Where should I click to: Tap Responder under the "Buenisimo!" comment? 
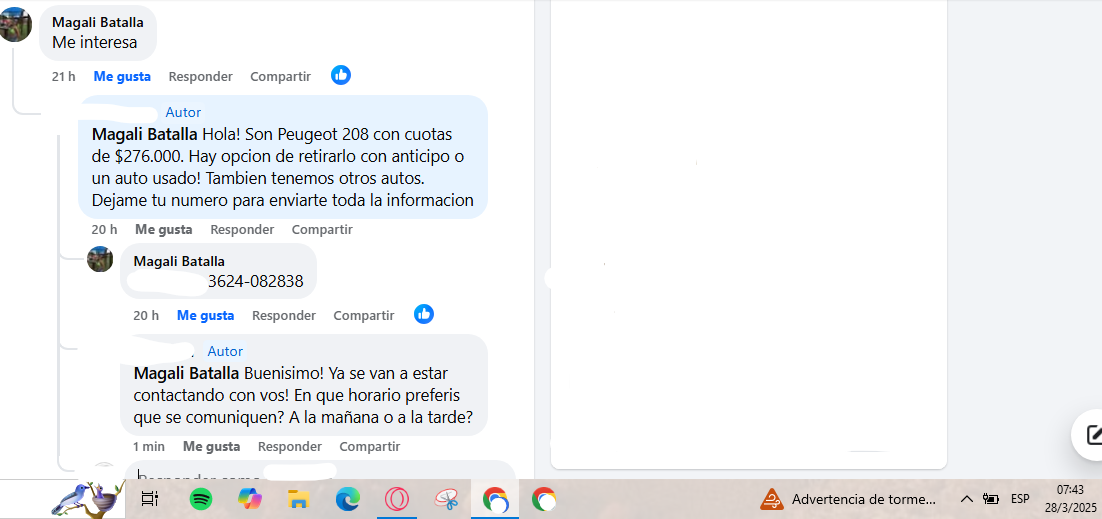pos(290,446)
